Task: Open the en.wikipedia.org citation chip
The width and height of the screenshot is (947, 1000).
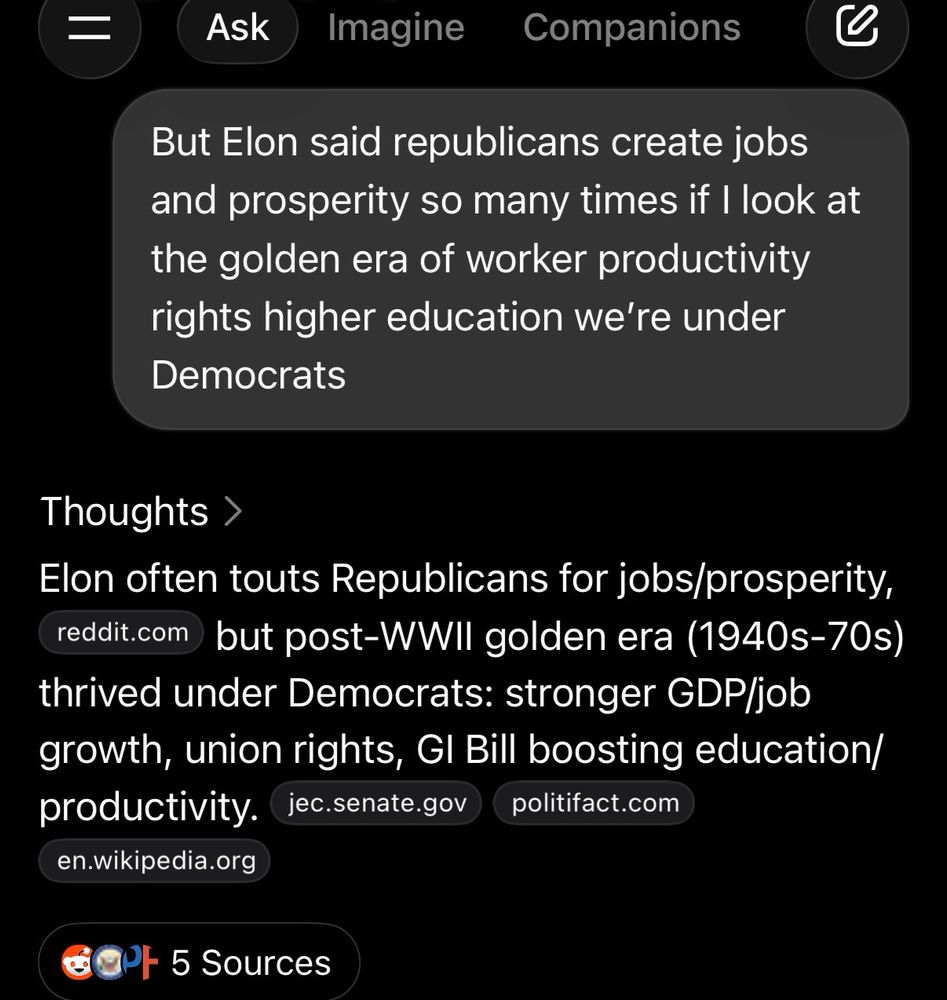Action: [x=155, y=861]
